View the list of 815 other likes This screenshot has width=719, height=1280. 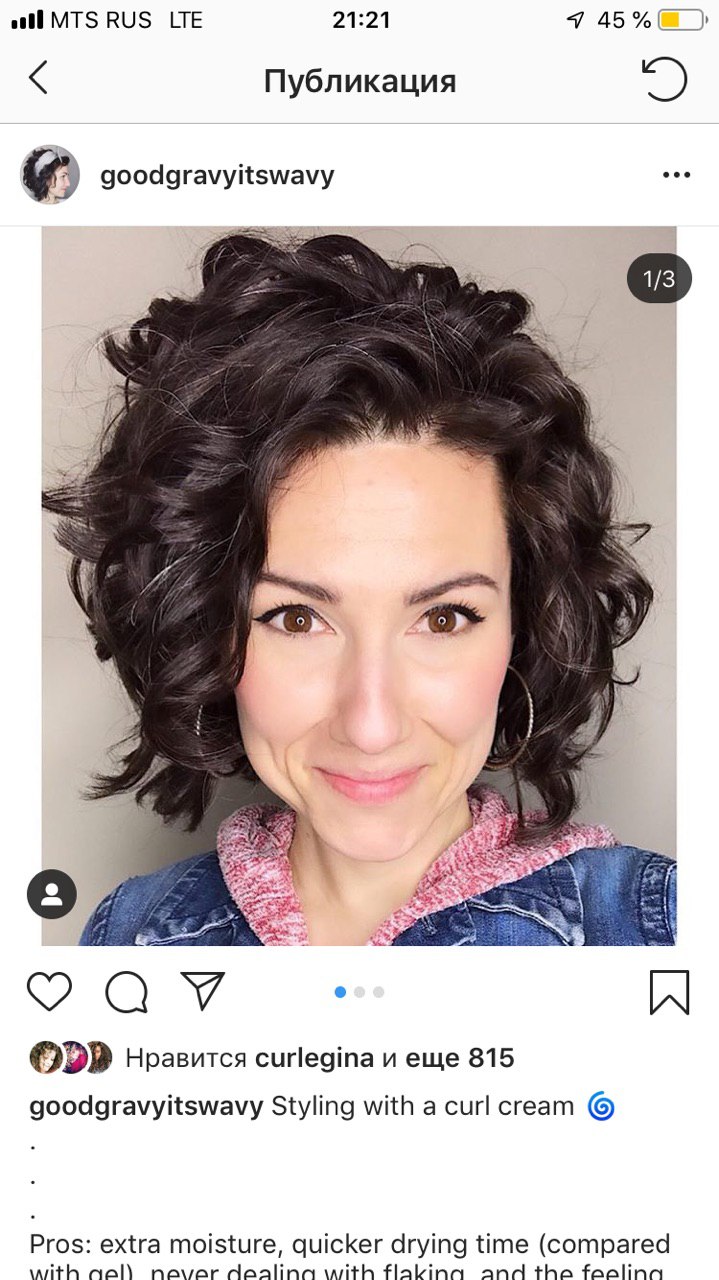[461, 1058]
